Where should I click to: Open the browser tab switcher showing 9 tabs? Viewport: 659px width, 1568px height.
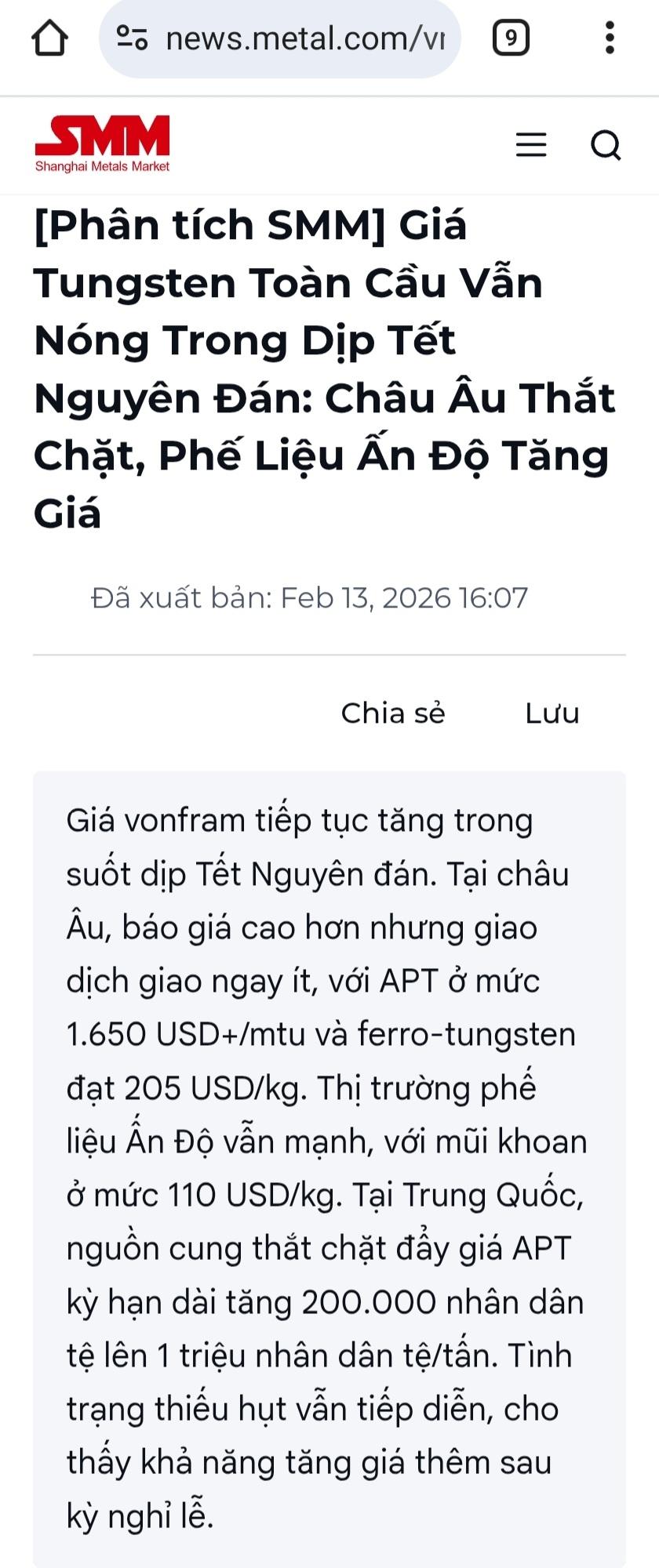[511, 38]
